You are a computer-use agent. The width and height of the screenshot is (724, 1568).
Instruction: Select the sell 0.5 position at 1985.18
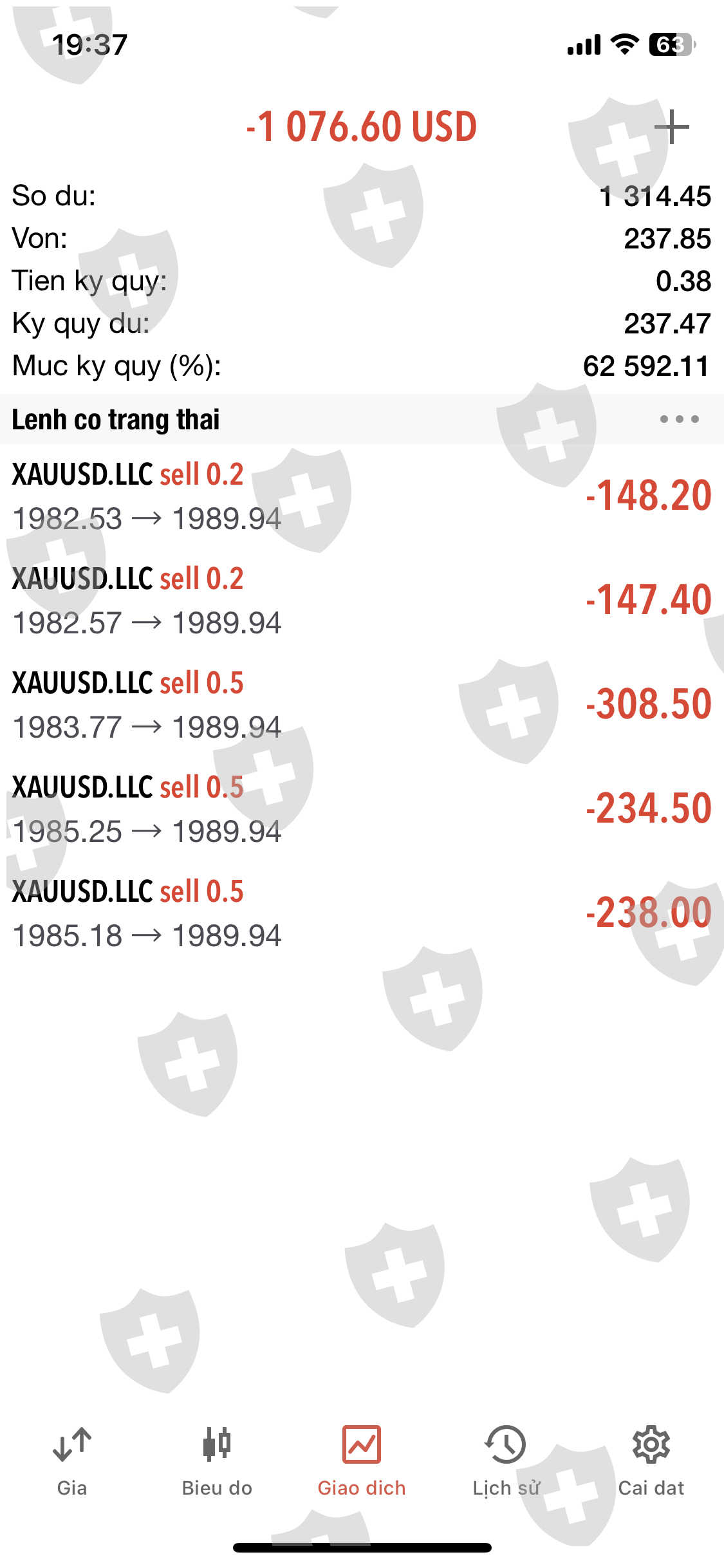point(360,913)
